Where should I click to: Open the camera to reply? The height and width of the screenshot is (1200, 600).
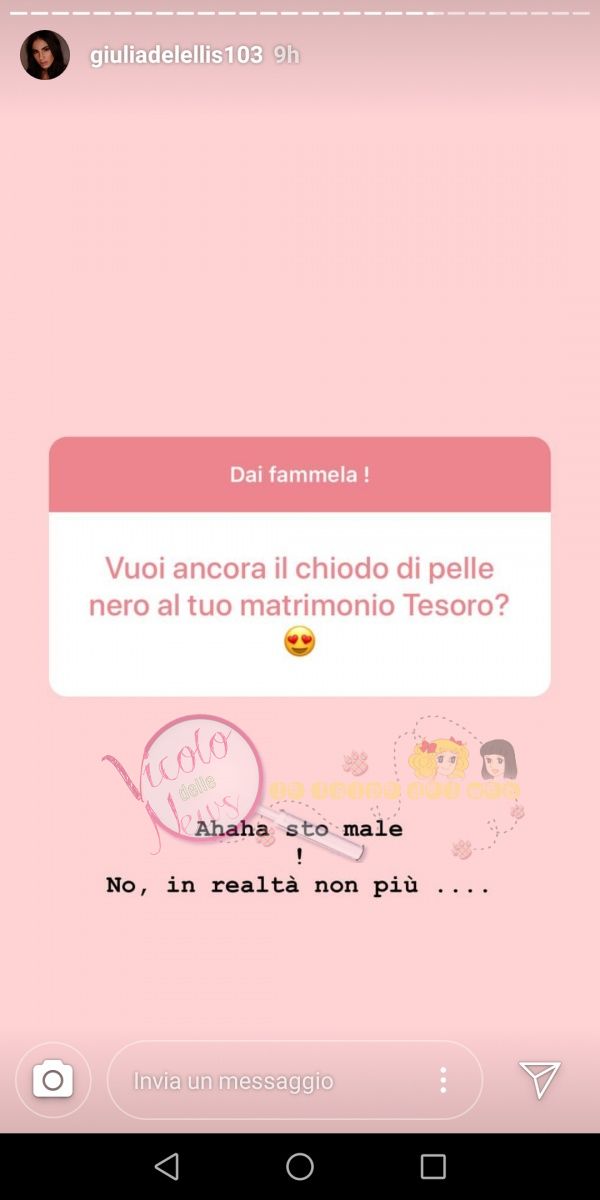point(53,1080)
